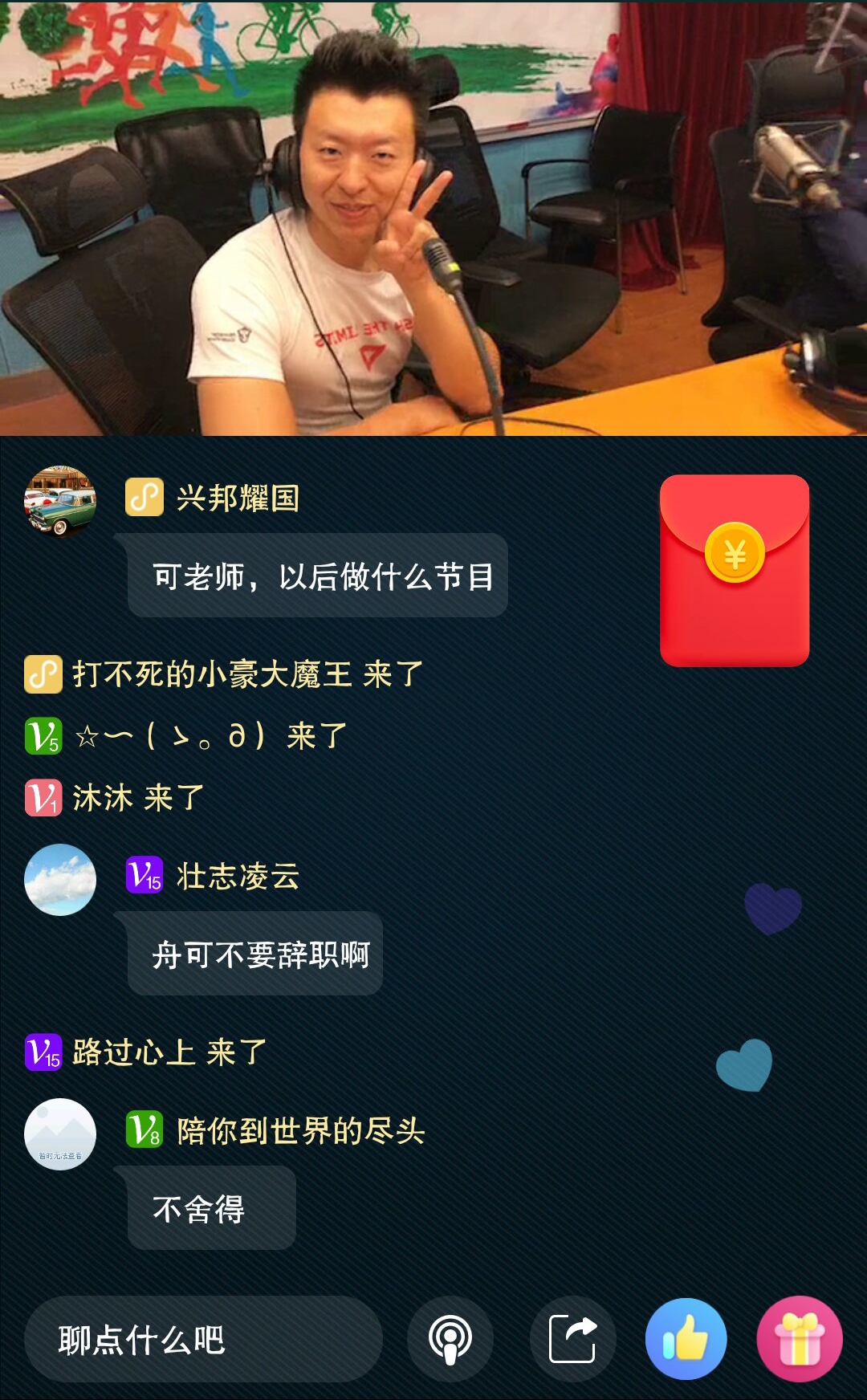Open the red envelope gift
This screenshot has width=867, height=1400.
(735, 570)
